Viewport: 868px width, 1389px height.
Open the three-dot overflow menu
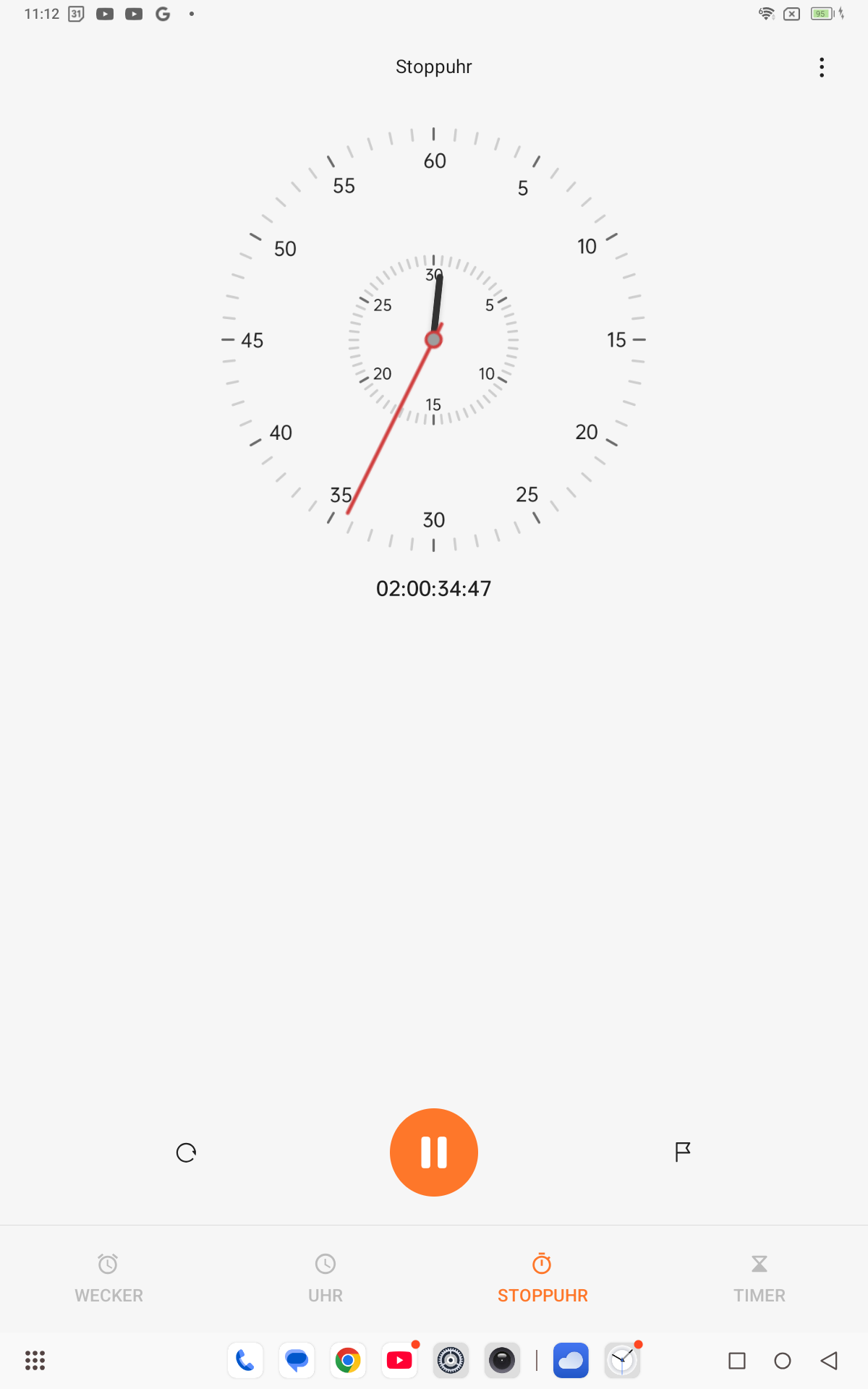tap(822, 67)
